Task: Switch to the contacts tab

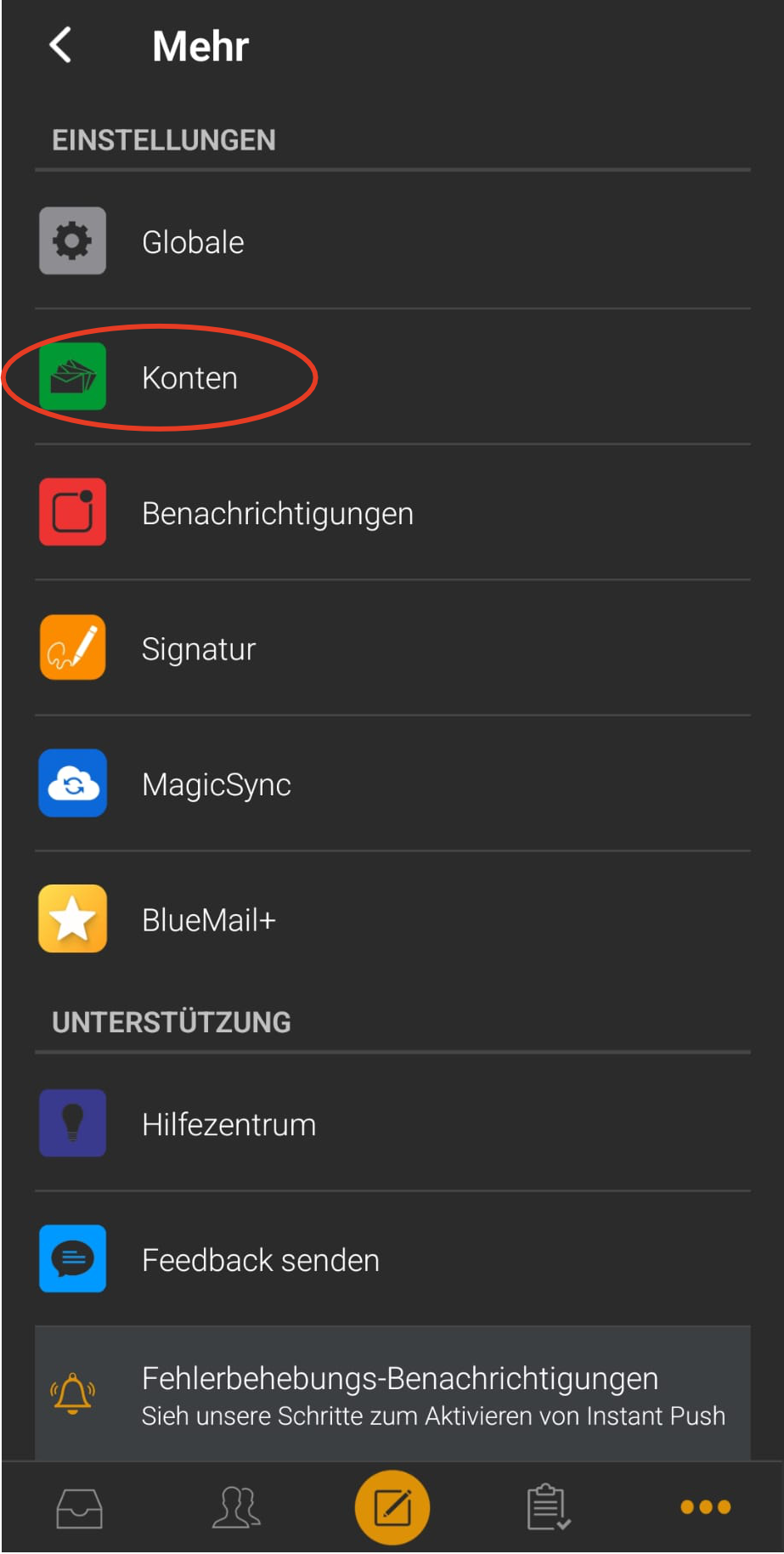Action: (236, 1508)
